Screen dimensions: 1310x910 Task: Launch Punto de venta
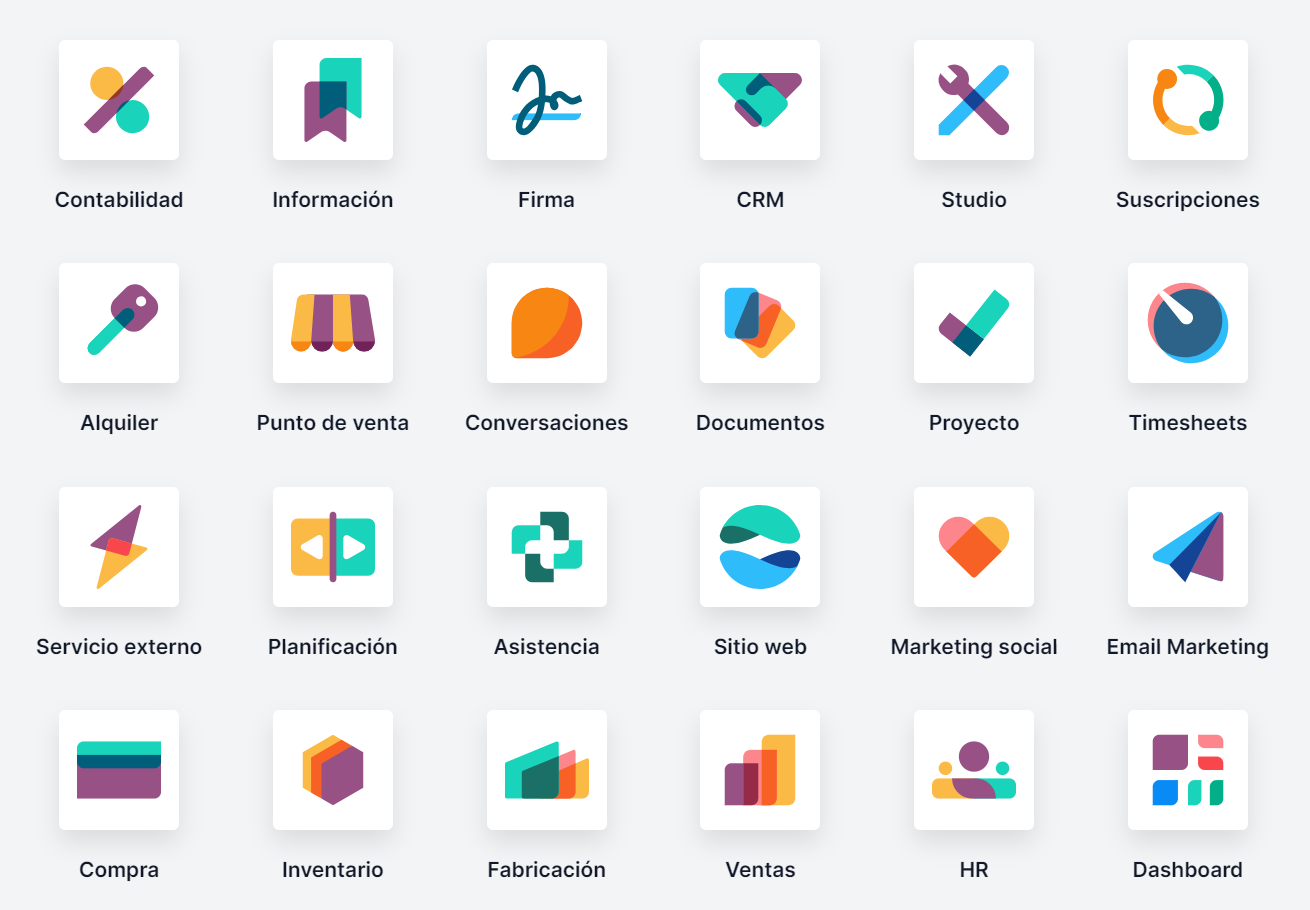[333, 323]
